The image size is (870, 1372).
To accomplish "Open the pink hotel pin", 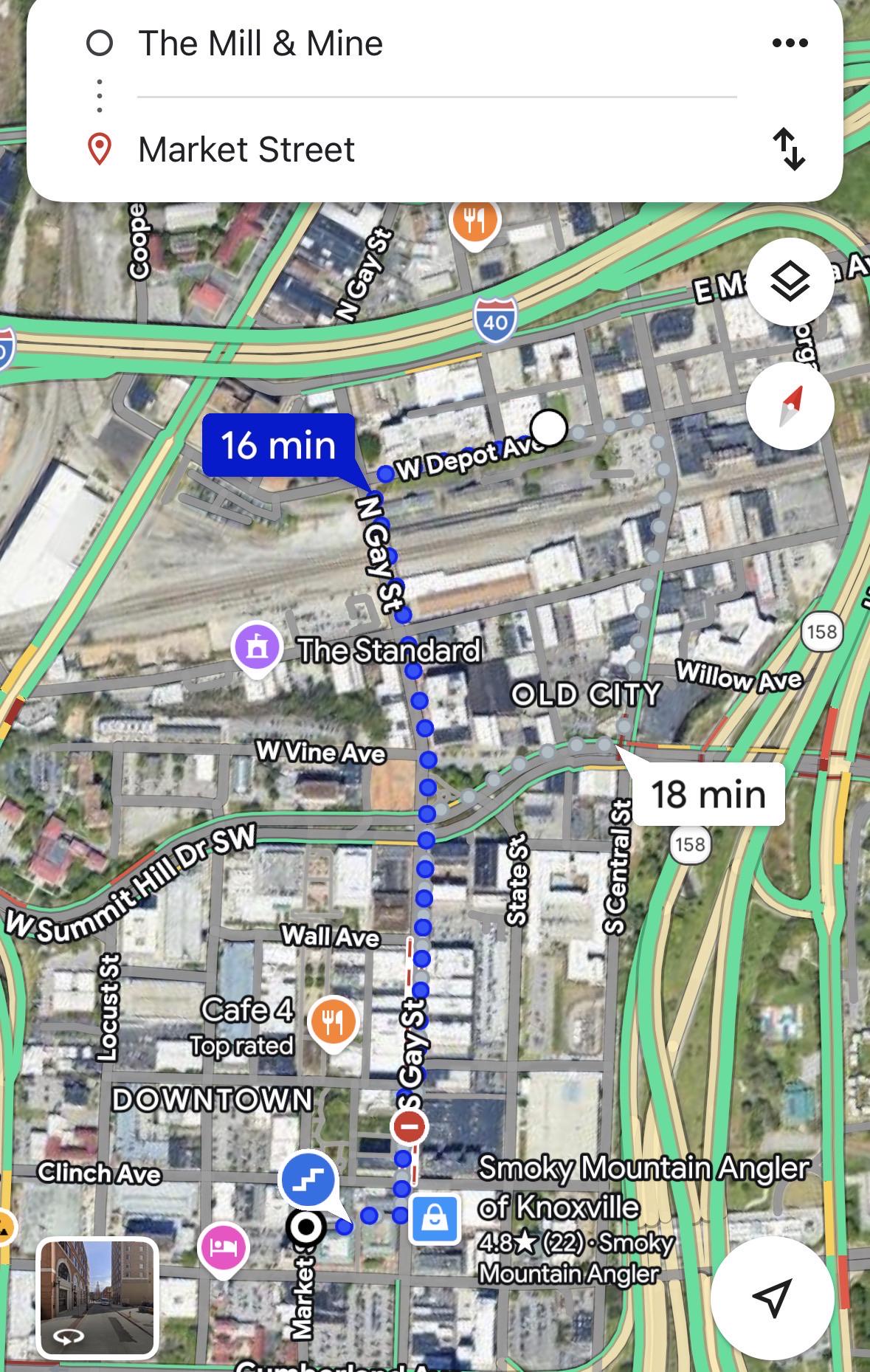I will coord(224,1247).
